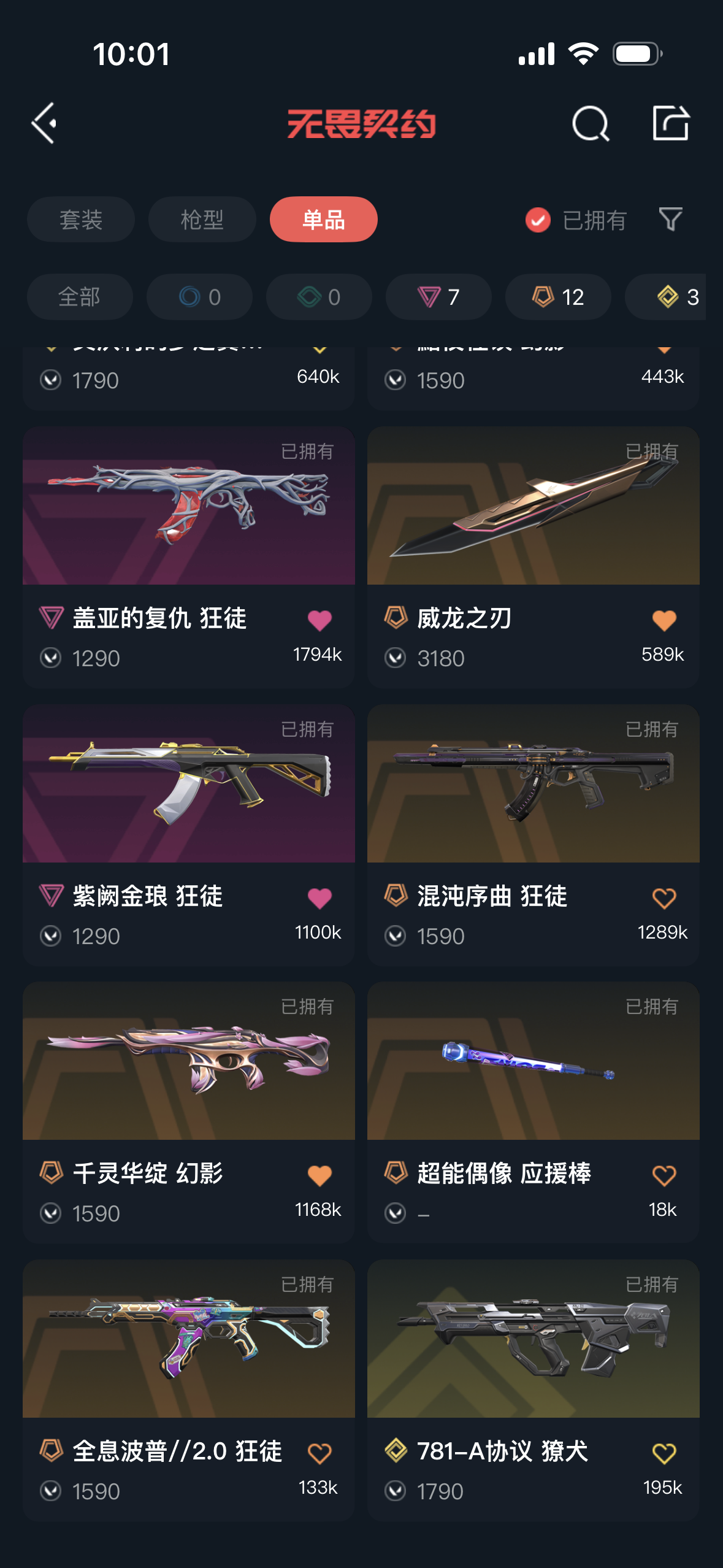Like the 混沌序曲 狂徒 skin
Screen dimensions: 723x1568
(664, 898)
